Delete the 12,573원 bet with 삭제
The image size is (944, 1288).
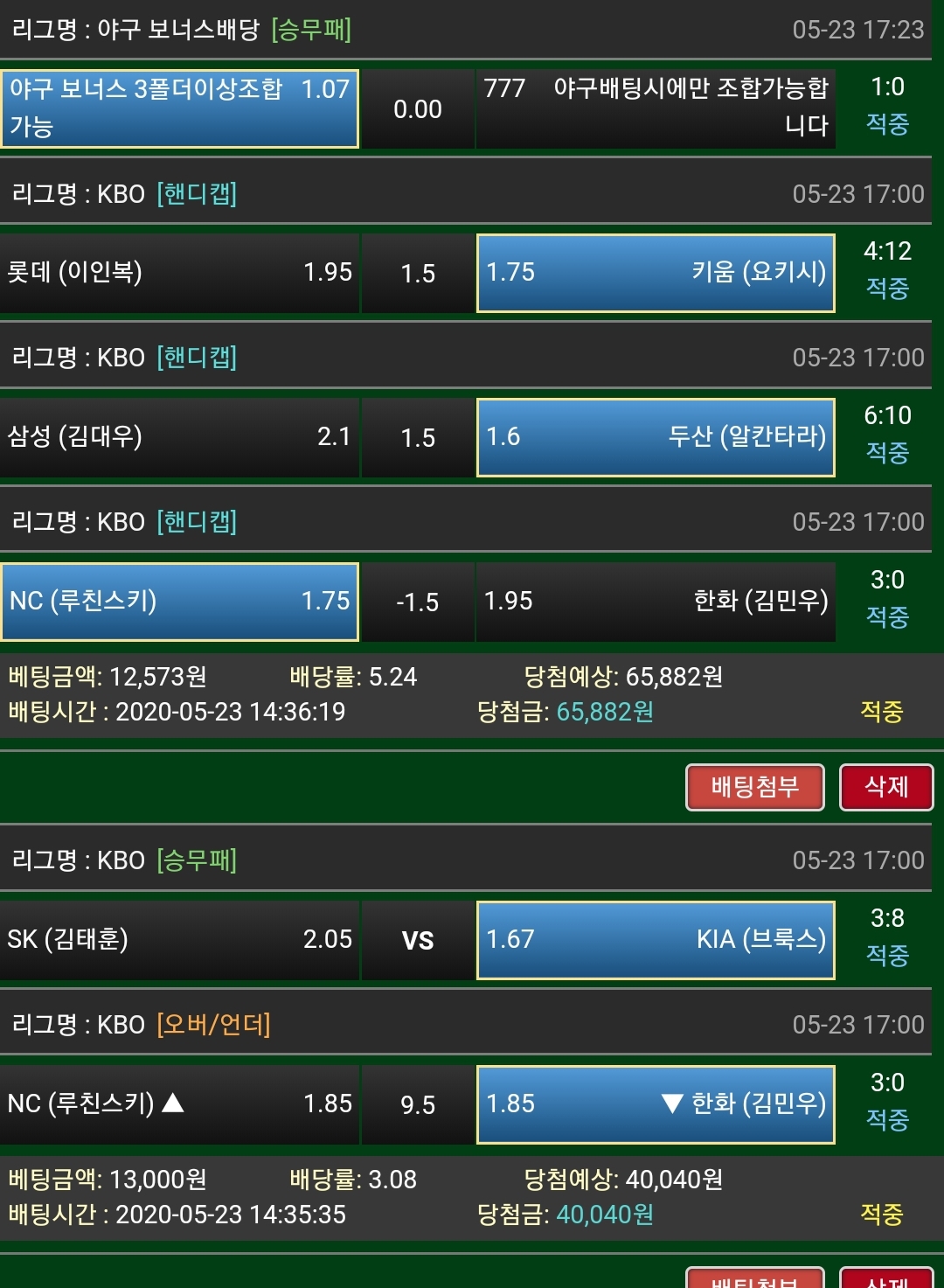[x=885, y=787]
